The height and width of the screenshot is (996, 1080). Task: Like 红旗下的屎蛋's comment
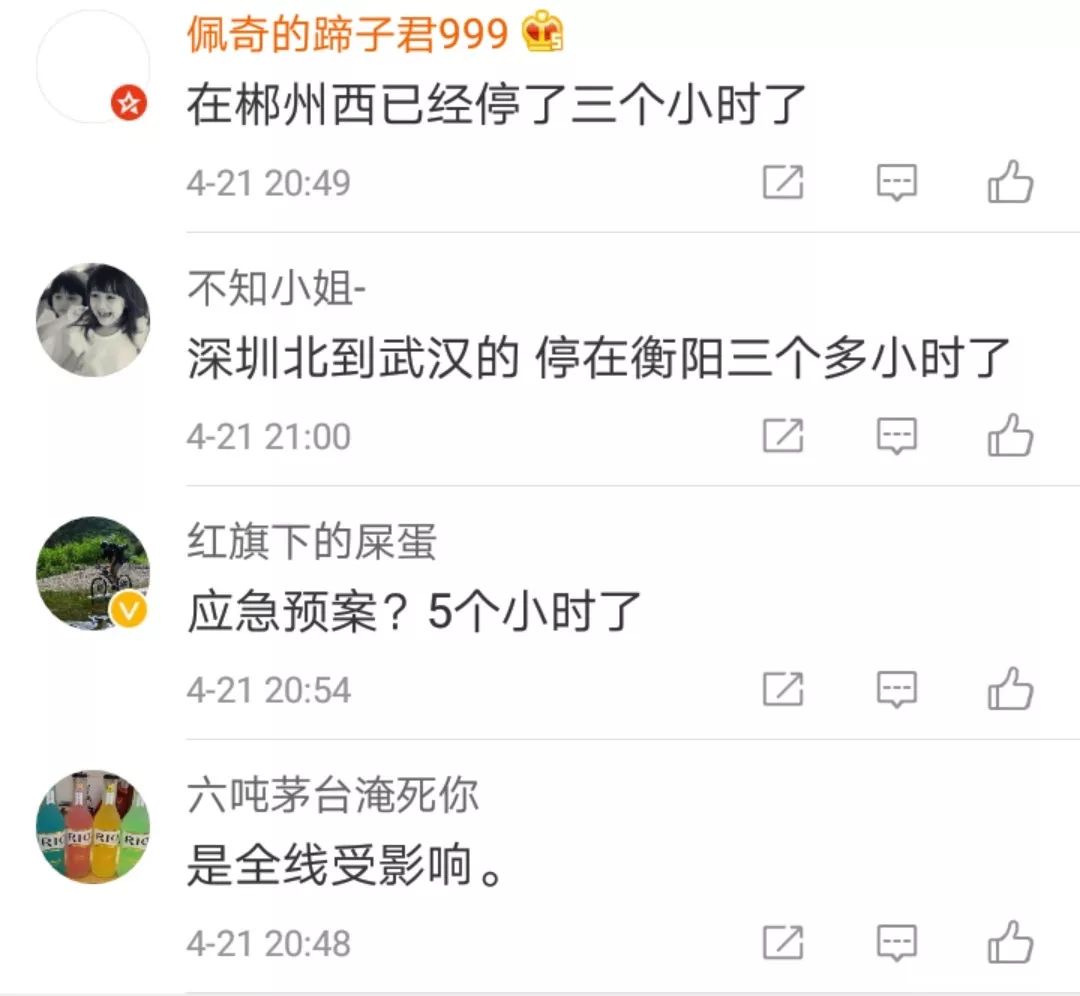click(x=1009, y=689)
